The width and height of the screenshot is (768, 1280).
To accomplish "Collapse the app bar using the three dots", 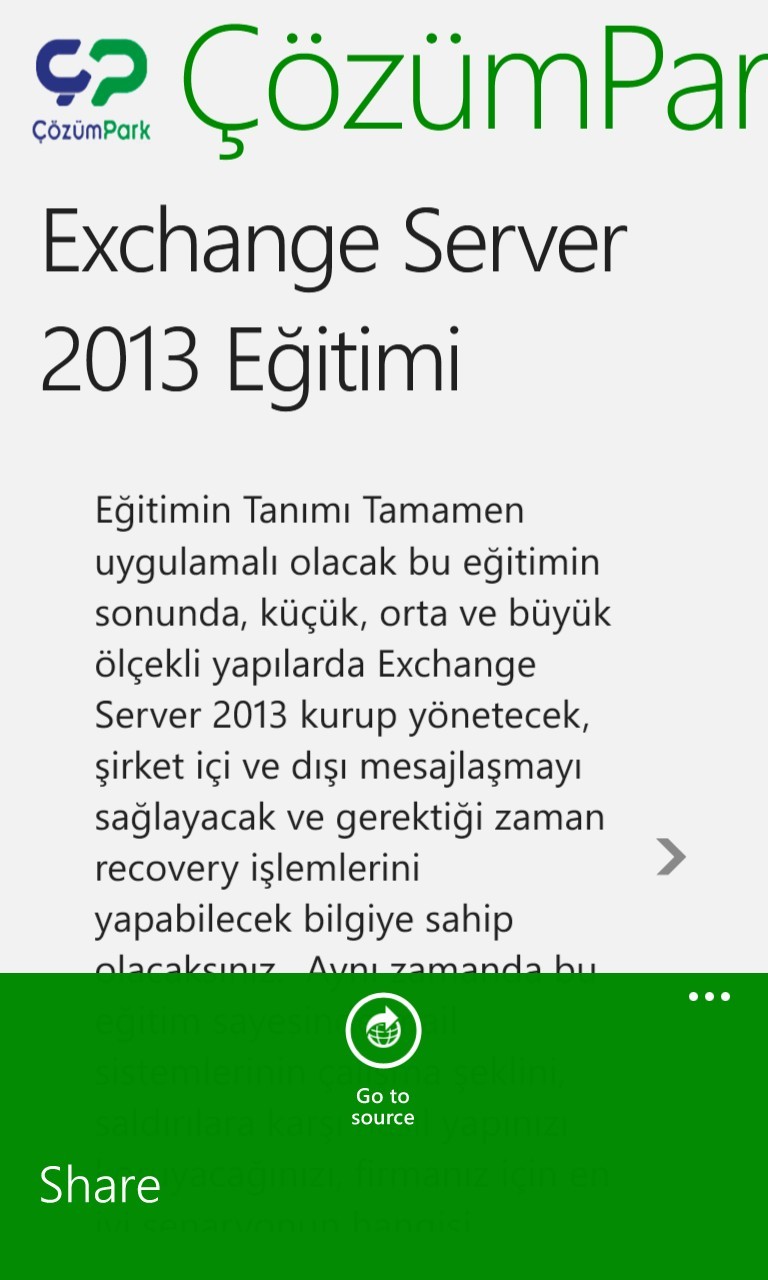I will [x=709, y=997].
